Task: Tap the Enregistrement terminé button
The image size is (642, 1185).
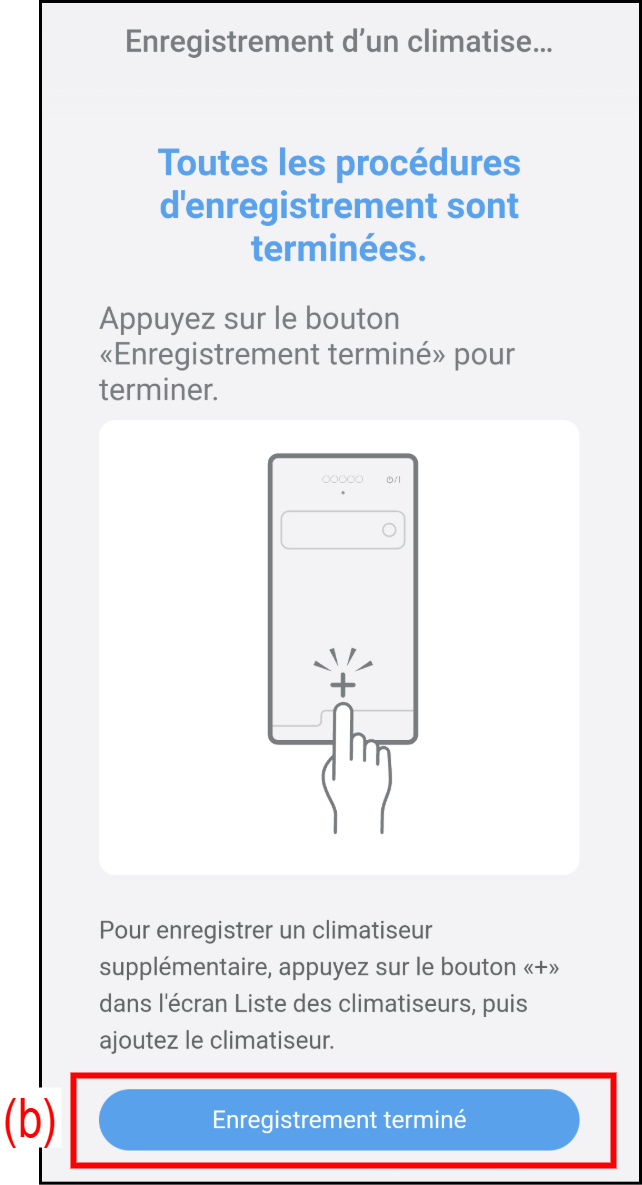Action: pyautogui.click(x=339, y=1119)
